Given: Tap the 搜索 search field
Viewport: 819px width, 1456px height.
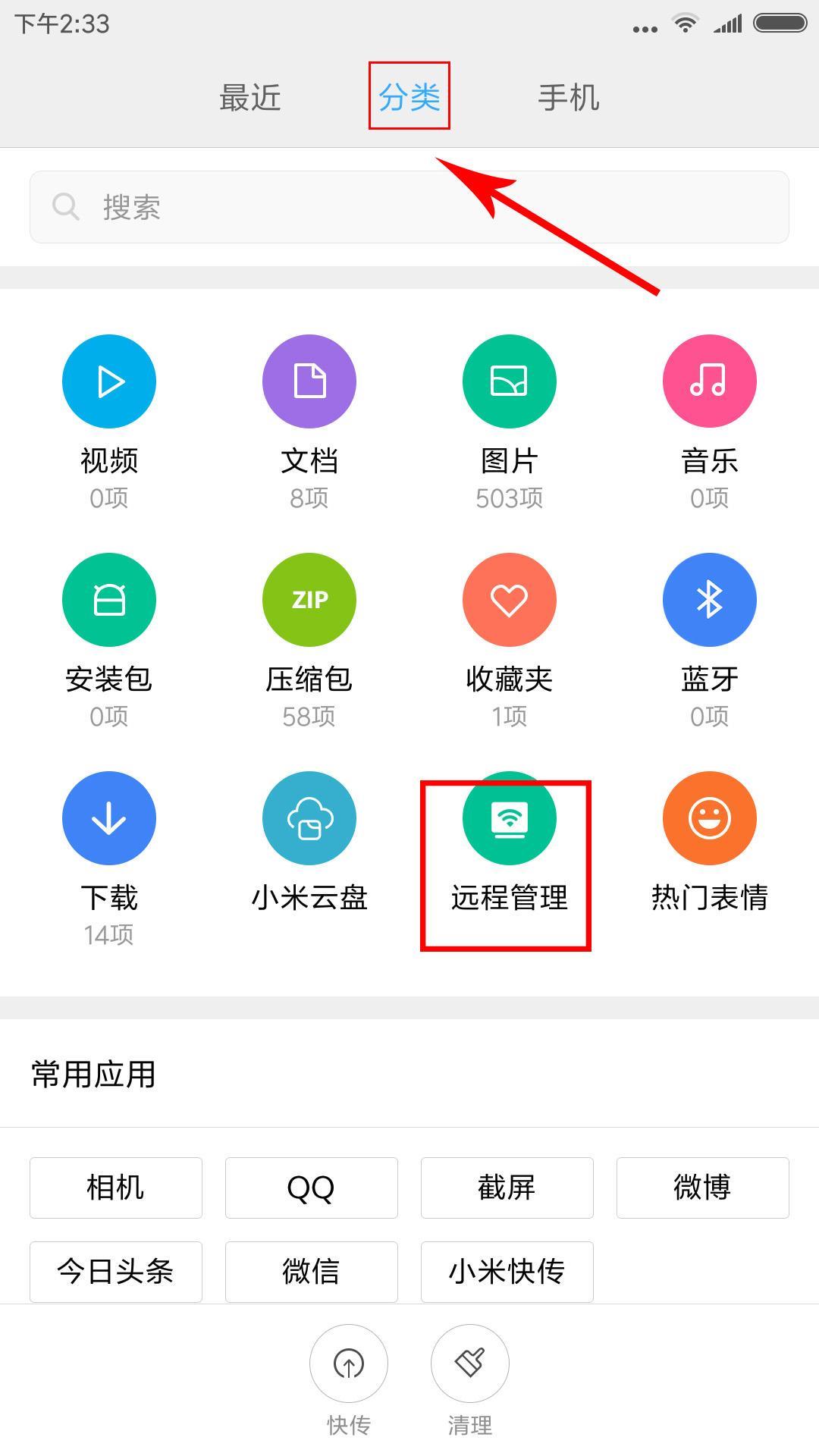Looking at the screenshot, I should coord(409,207).
